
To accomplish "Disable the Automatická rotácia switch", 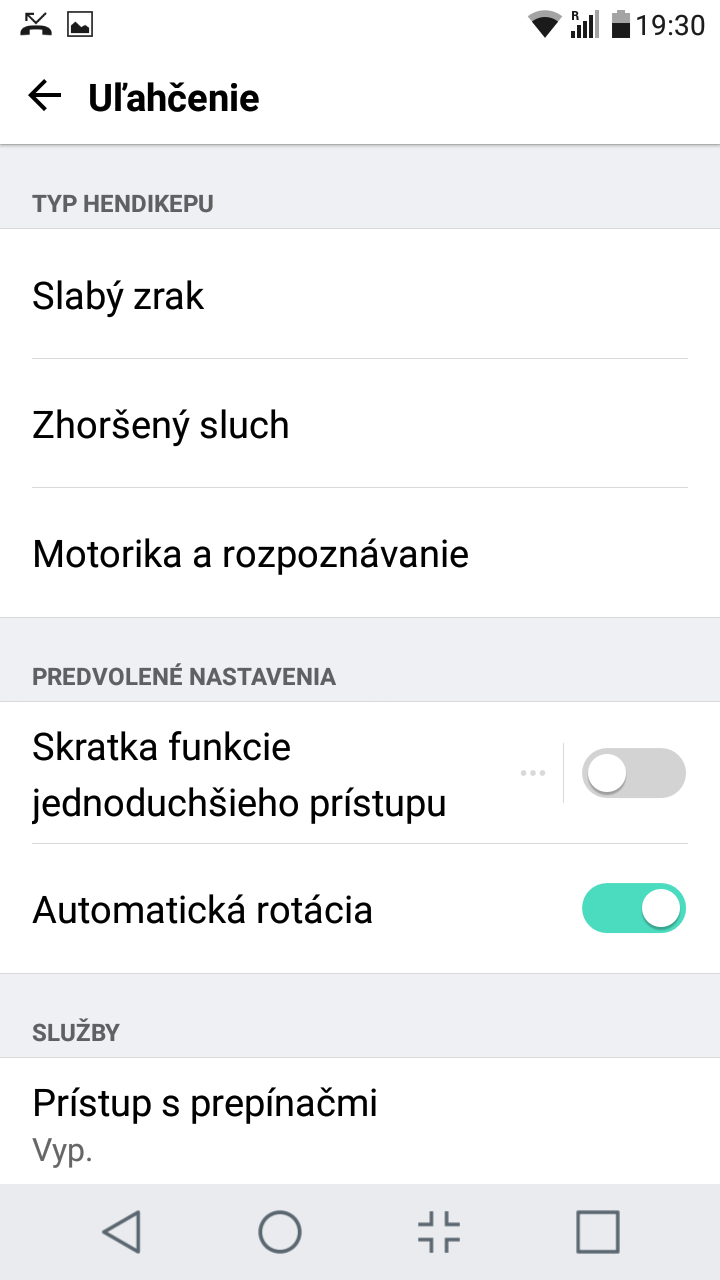I will (x=634, y=908).
